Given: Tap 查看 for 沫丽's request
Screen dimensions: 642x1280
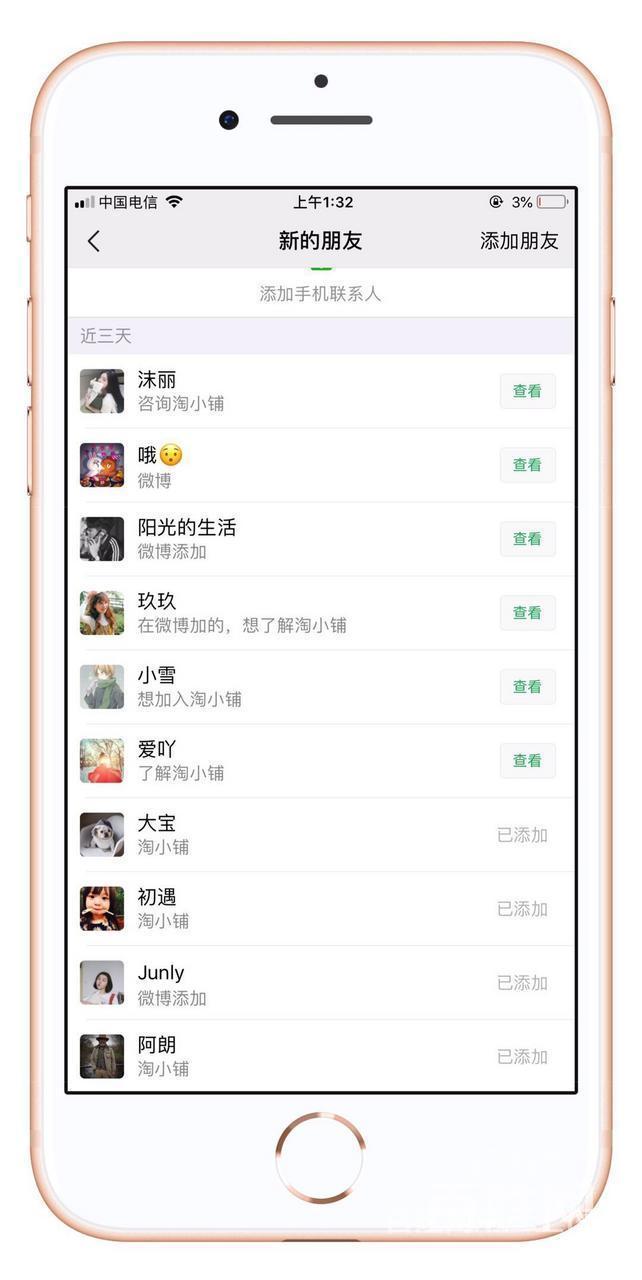Looking at the screenshot, I should (527, 391).
